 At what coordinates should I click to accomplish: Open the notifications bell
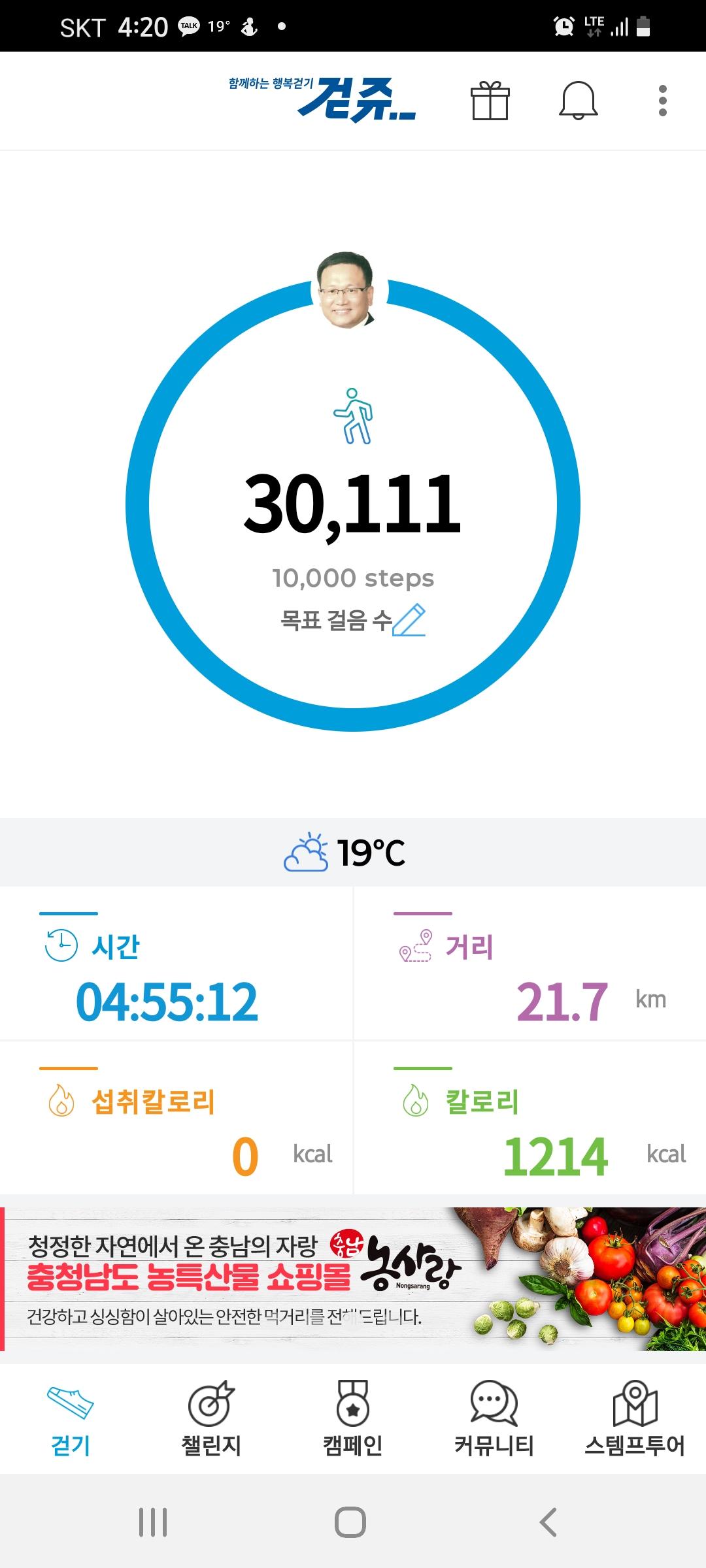578,101
